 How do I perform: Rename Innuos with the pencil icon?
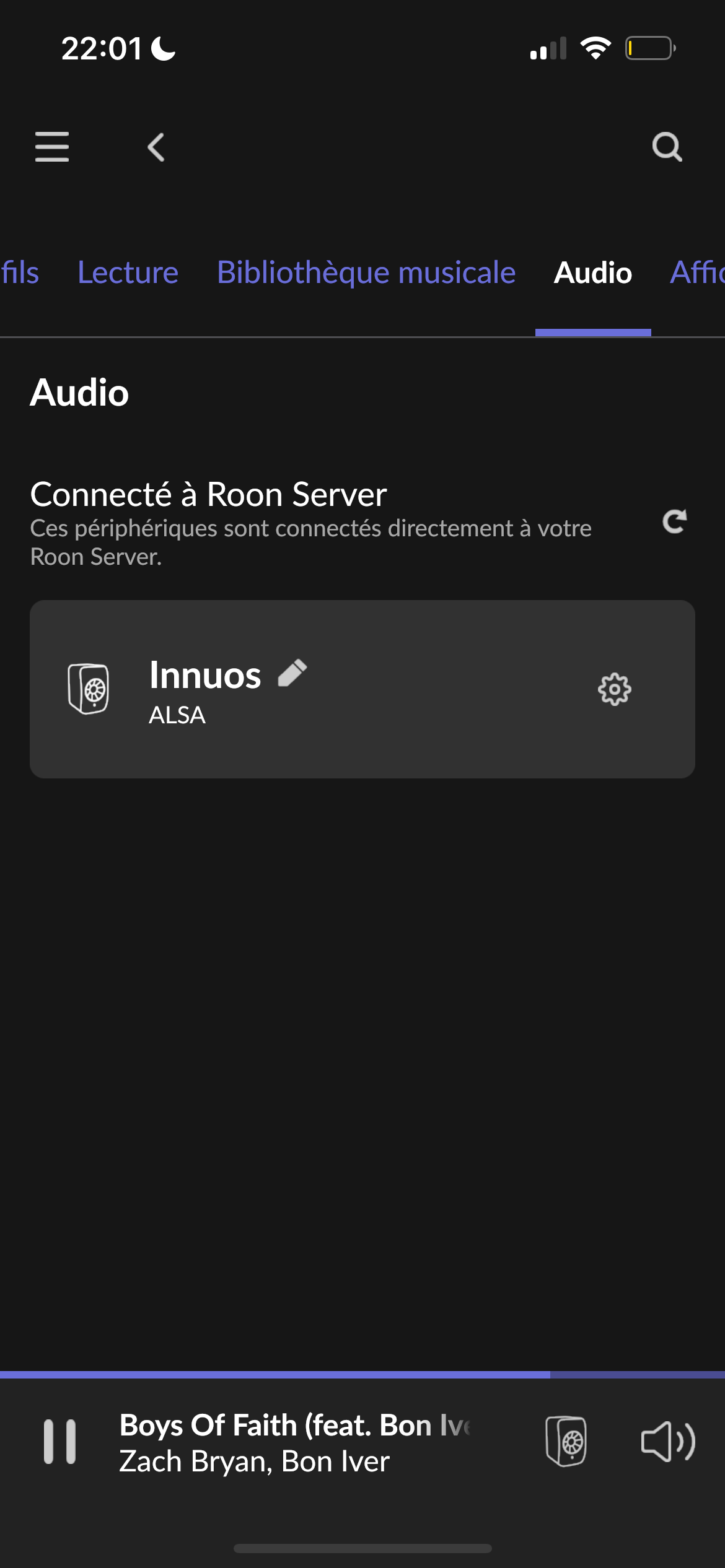292,673
